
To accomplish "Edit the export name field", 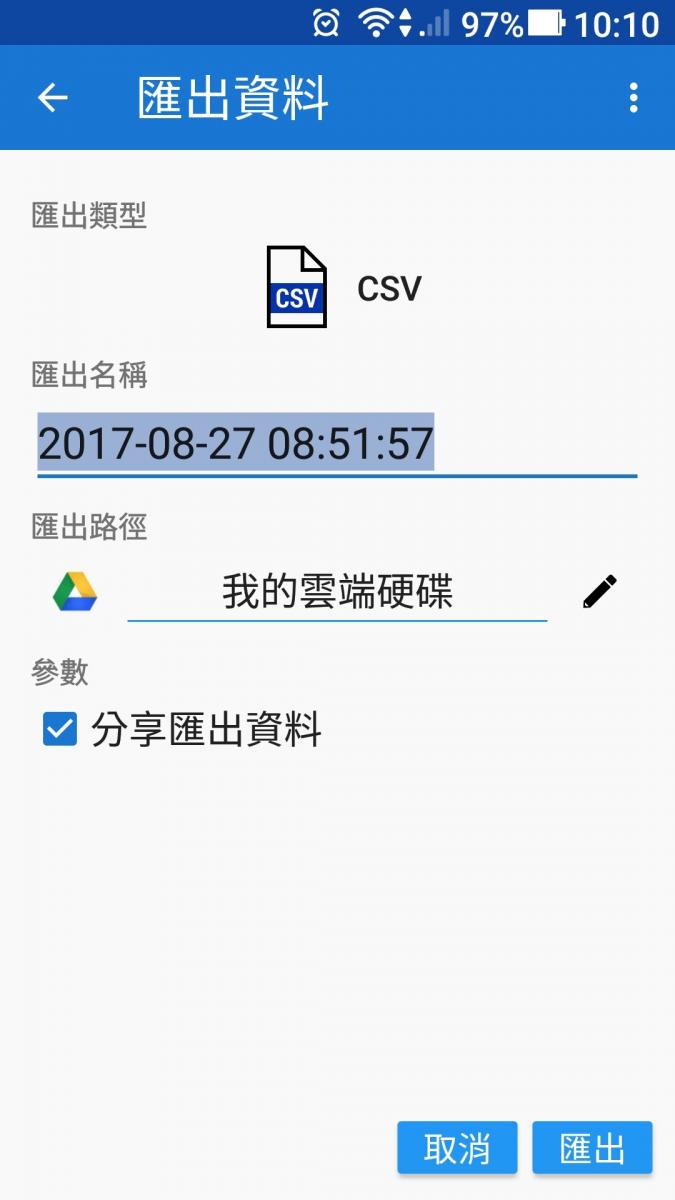I will [336, 445].
